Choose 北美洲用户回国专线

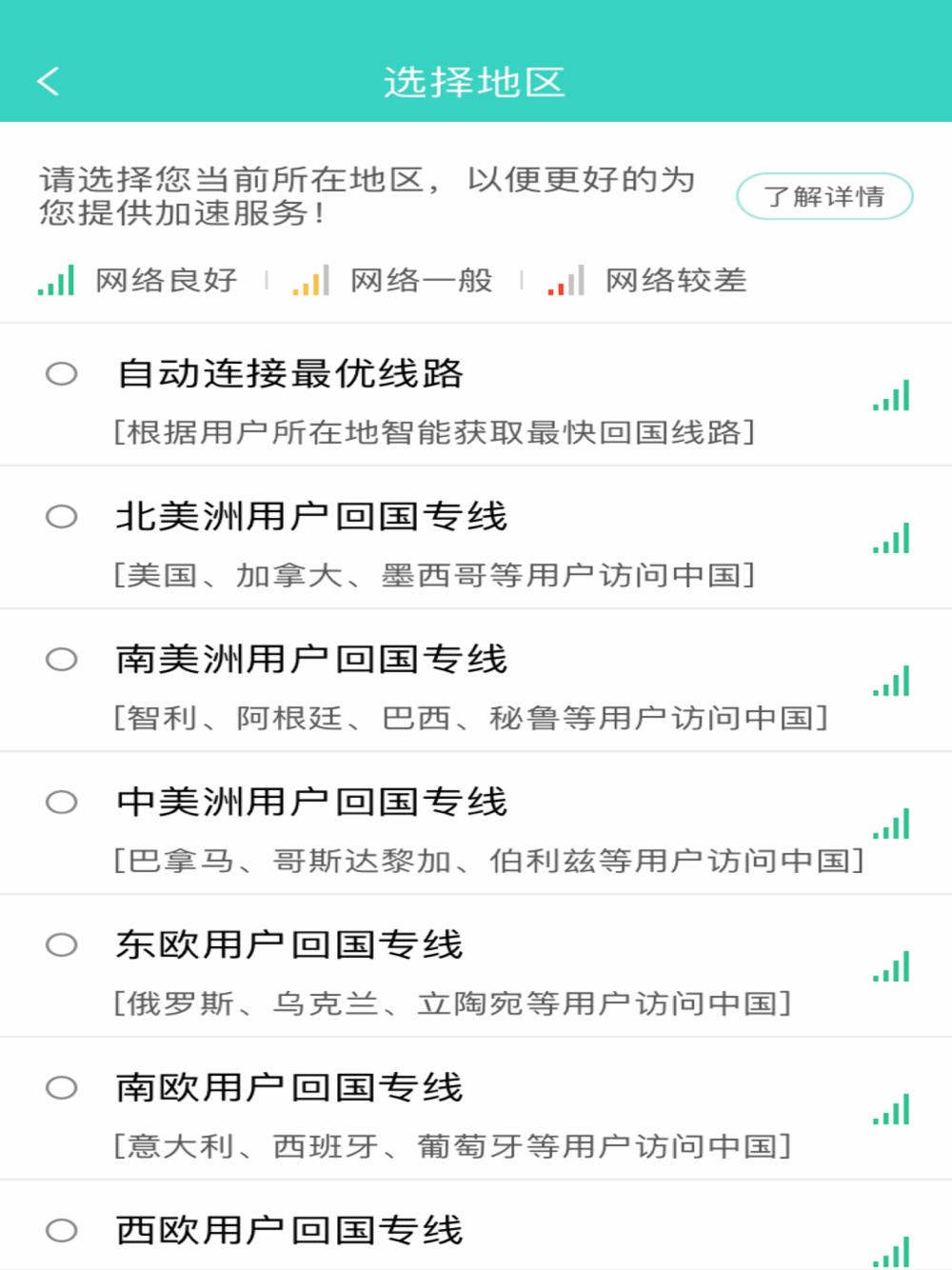(62, 517)
